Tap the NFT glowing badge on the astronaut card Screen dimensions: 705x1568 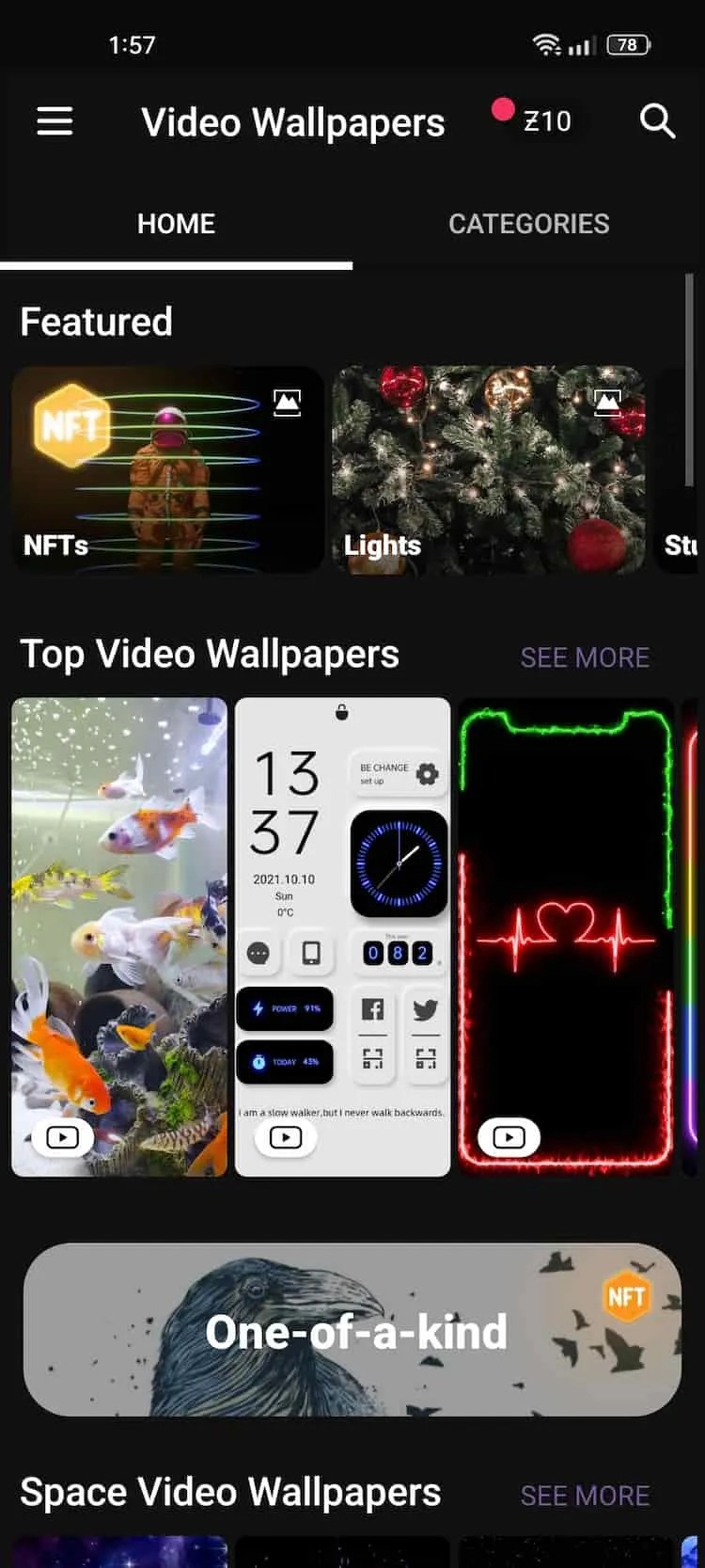[70, 424]
